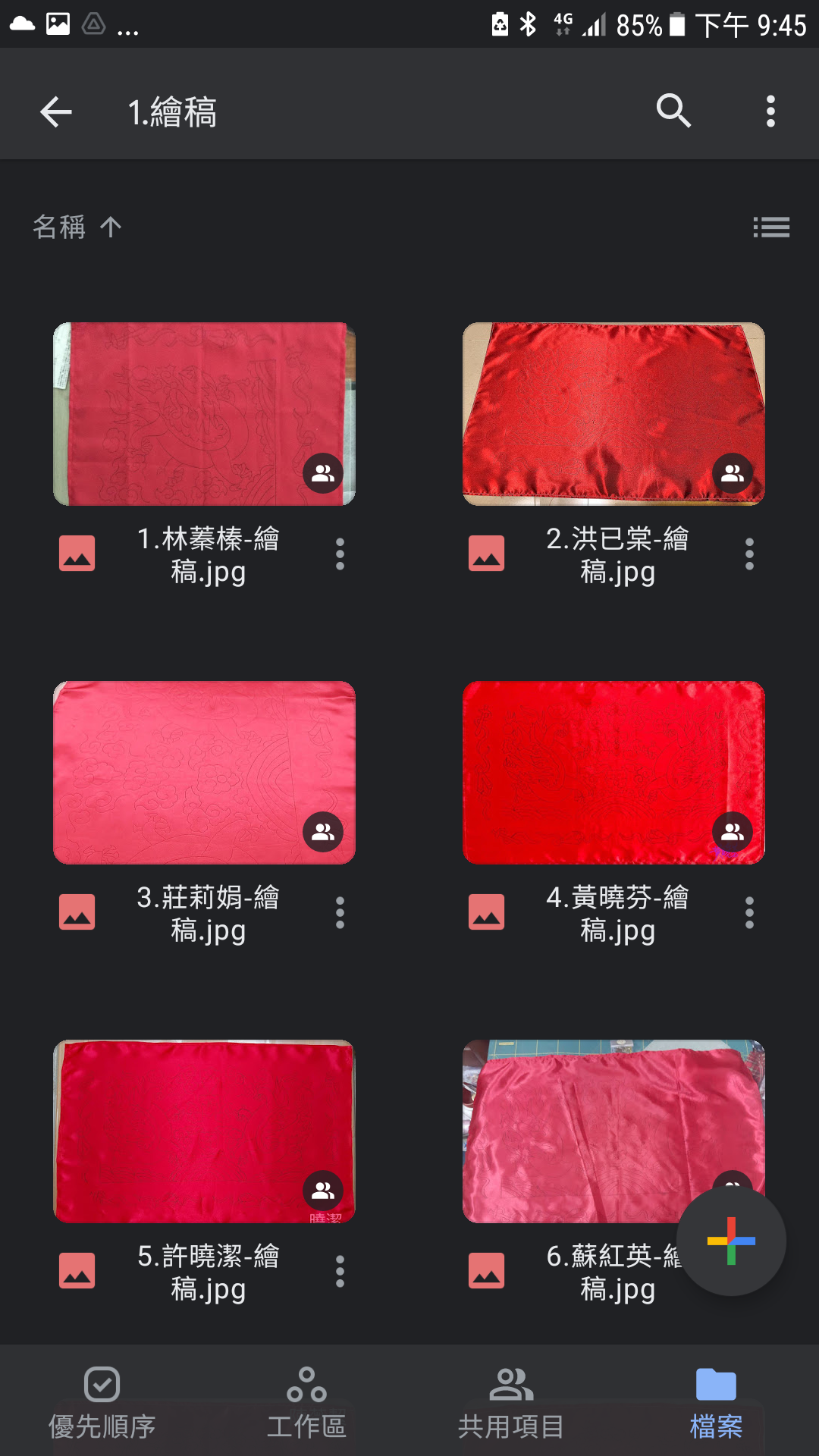Screen dimensions: 819x1456
Task: Switch to the 優先順序 tab
Action: click(x=102, y=1403)
